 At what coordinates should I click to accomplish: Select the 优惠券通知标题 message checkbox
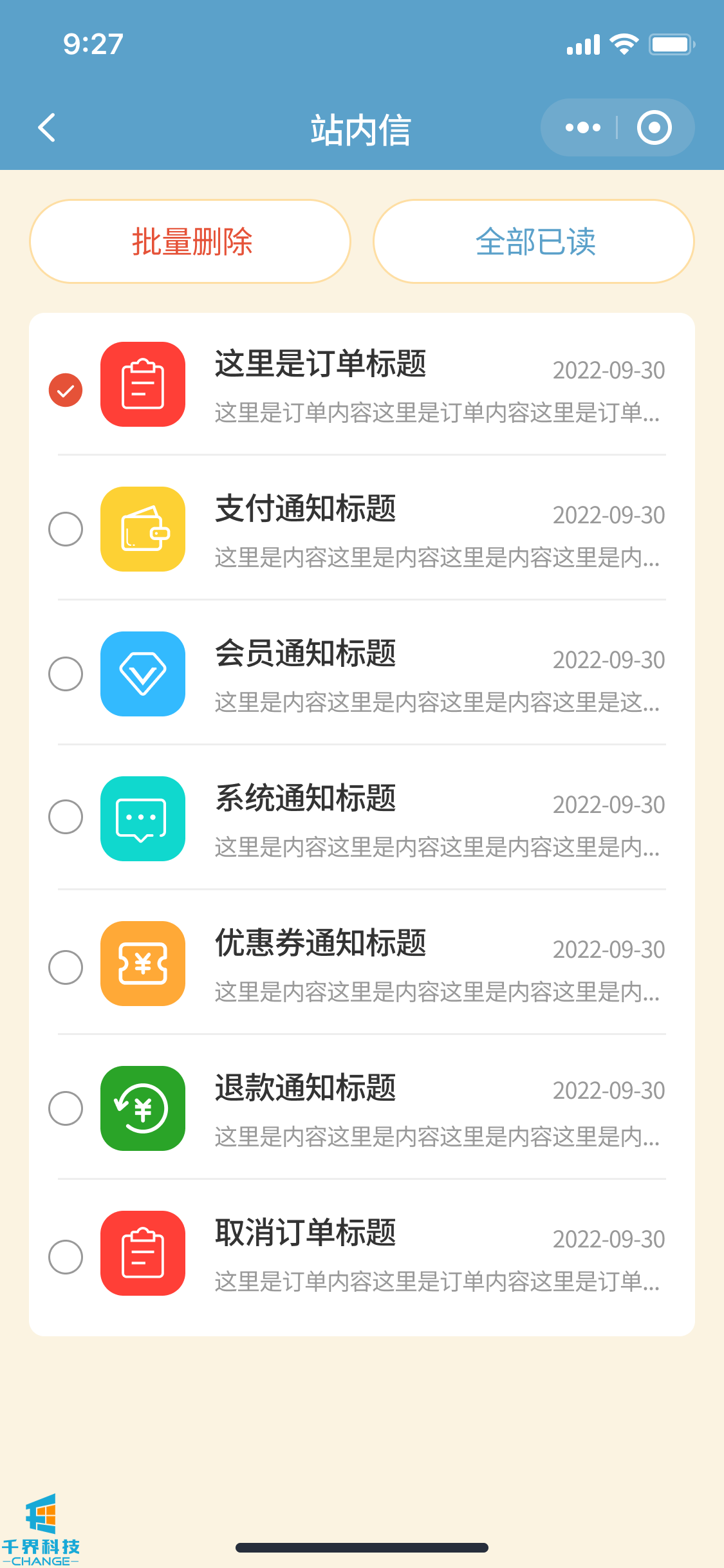click(x=66, y=967)
